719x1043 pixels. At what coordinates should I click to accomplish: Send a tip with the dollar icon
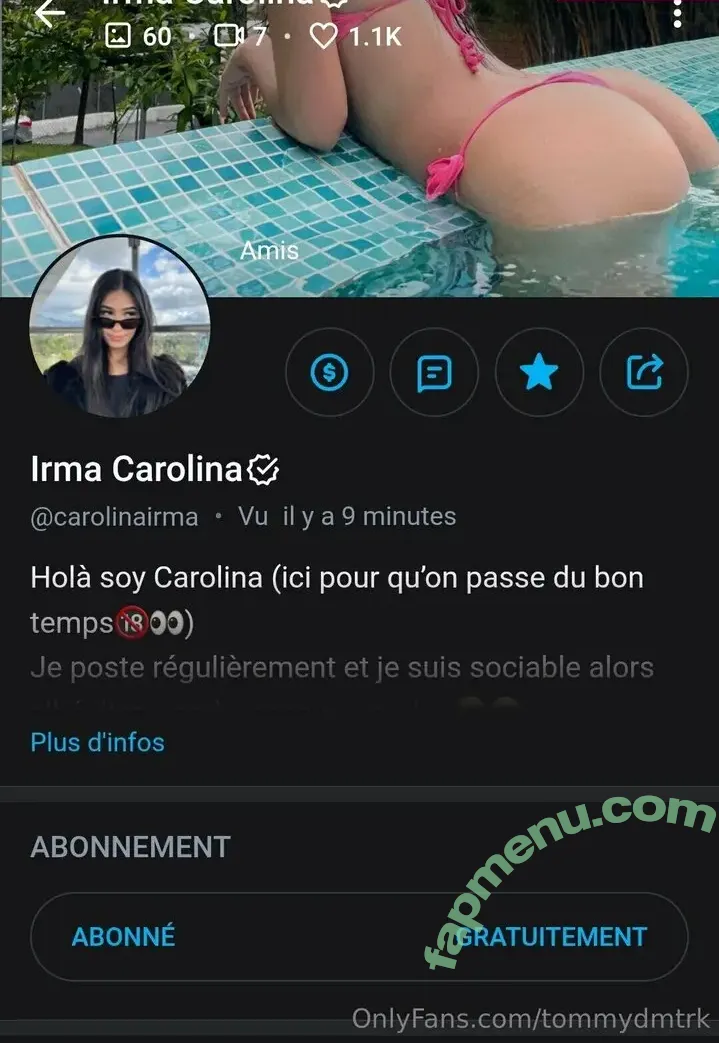(330, 373)
